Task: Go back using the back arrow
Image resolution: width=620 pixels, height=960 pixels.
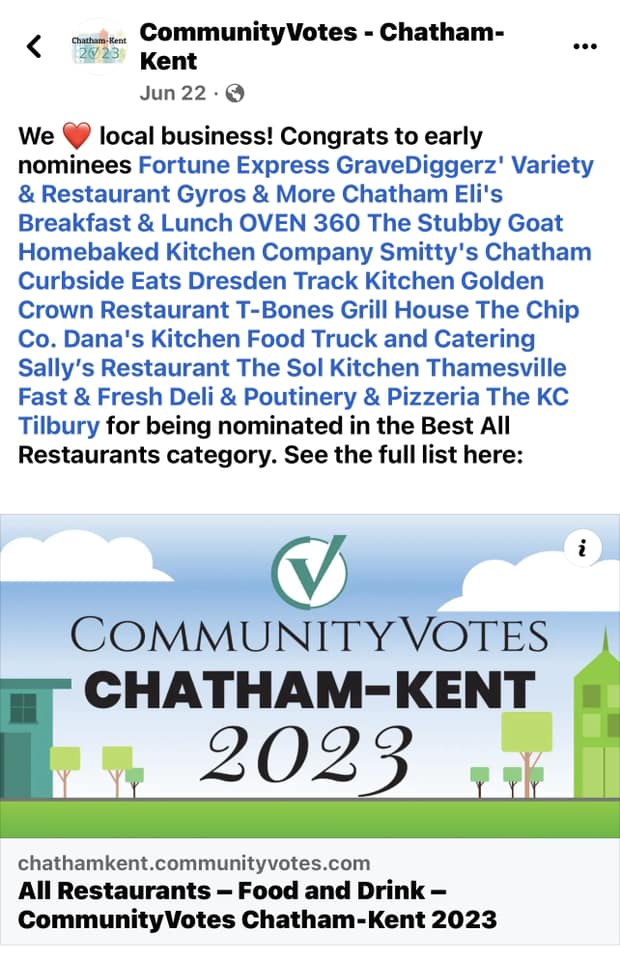Action: [34, 46]
